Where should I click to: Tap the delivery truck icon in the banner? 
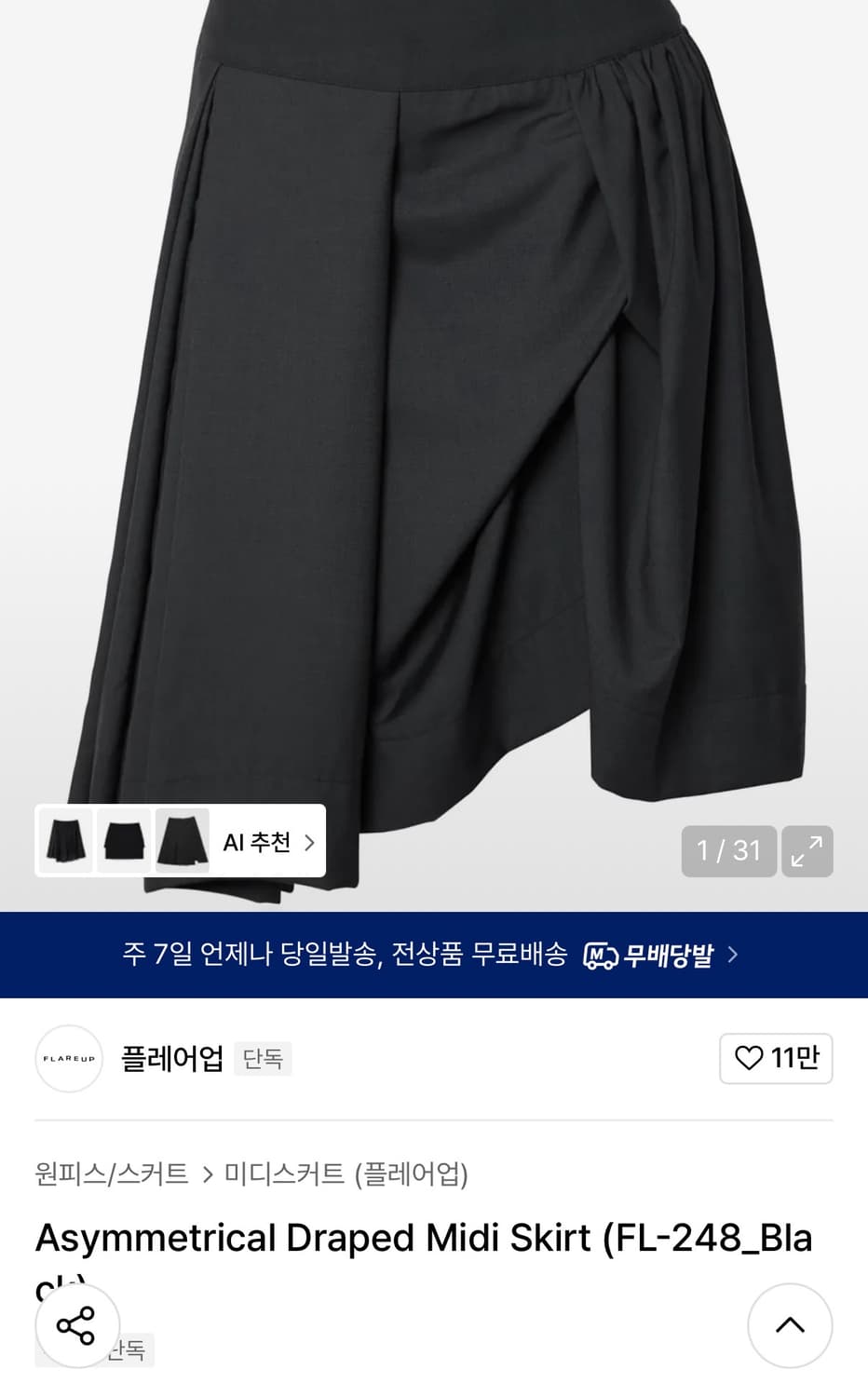pos(600,955)
